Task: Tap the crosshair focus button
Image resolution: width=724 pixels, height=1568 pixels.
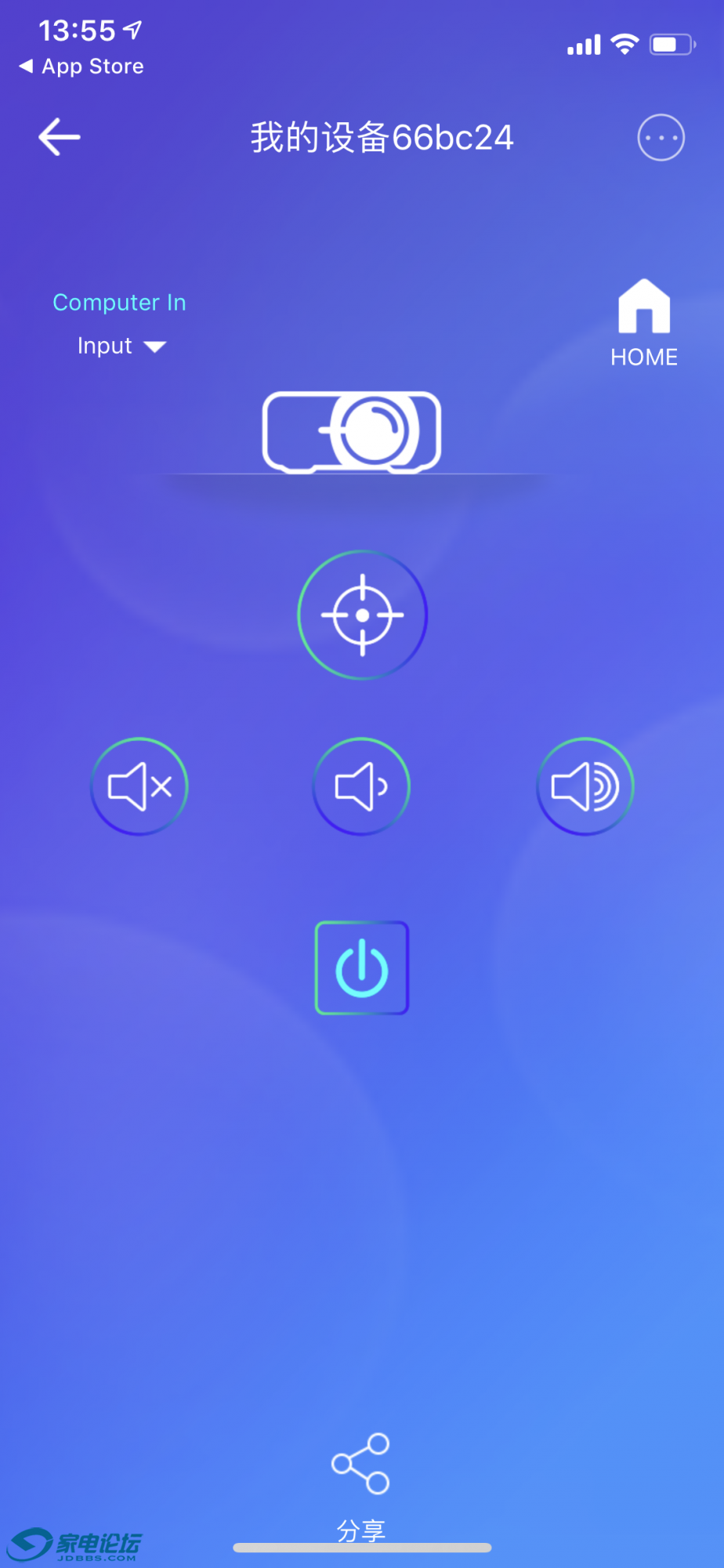Action: click(362, 615)
